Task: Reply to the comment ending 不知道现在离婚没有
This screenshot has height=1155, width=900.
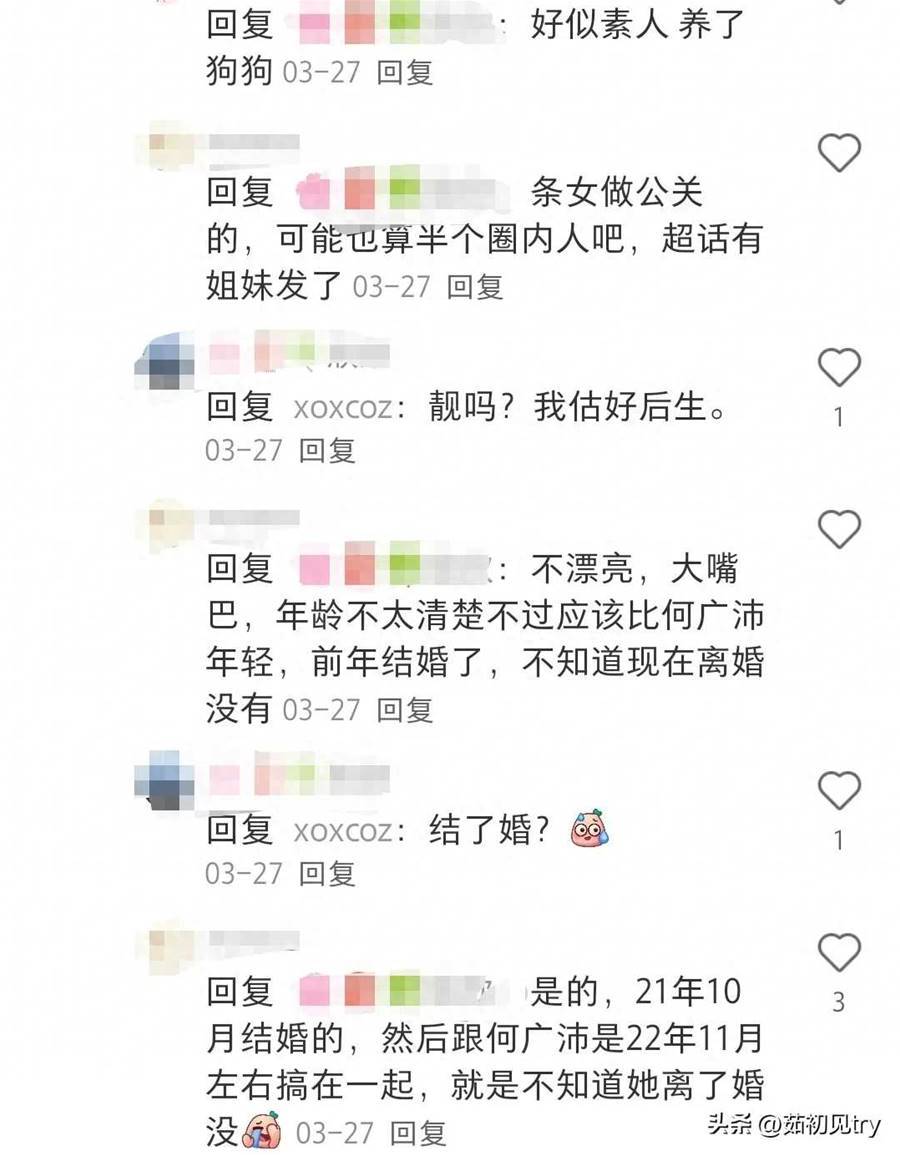Action: pos(404,710)
